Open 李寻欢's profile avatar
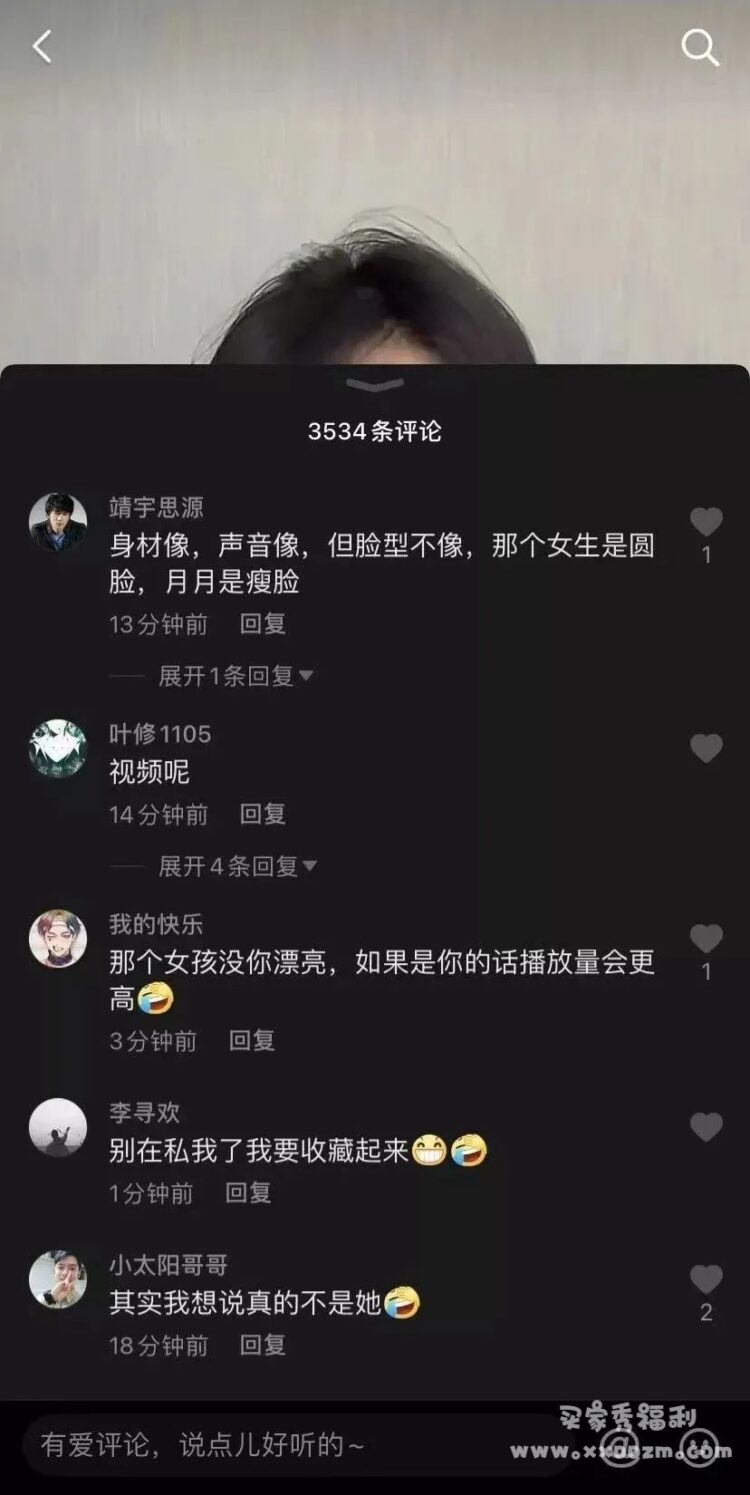The width and height of the screenshot is (750, 1495). (58, 1127)
